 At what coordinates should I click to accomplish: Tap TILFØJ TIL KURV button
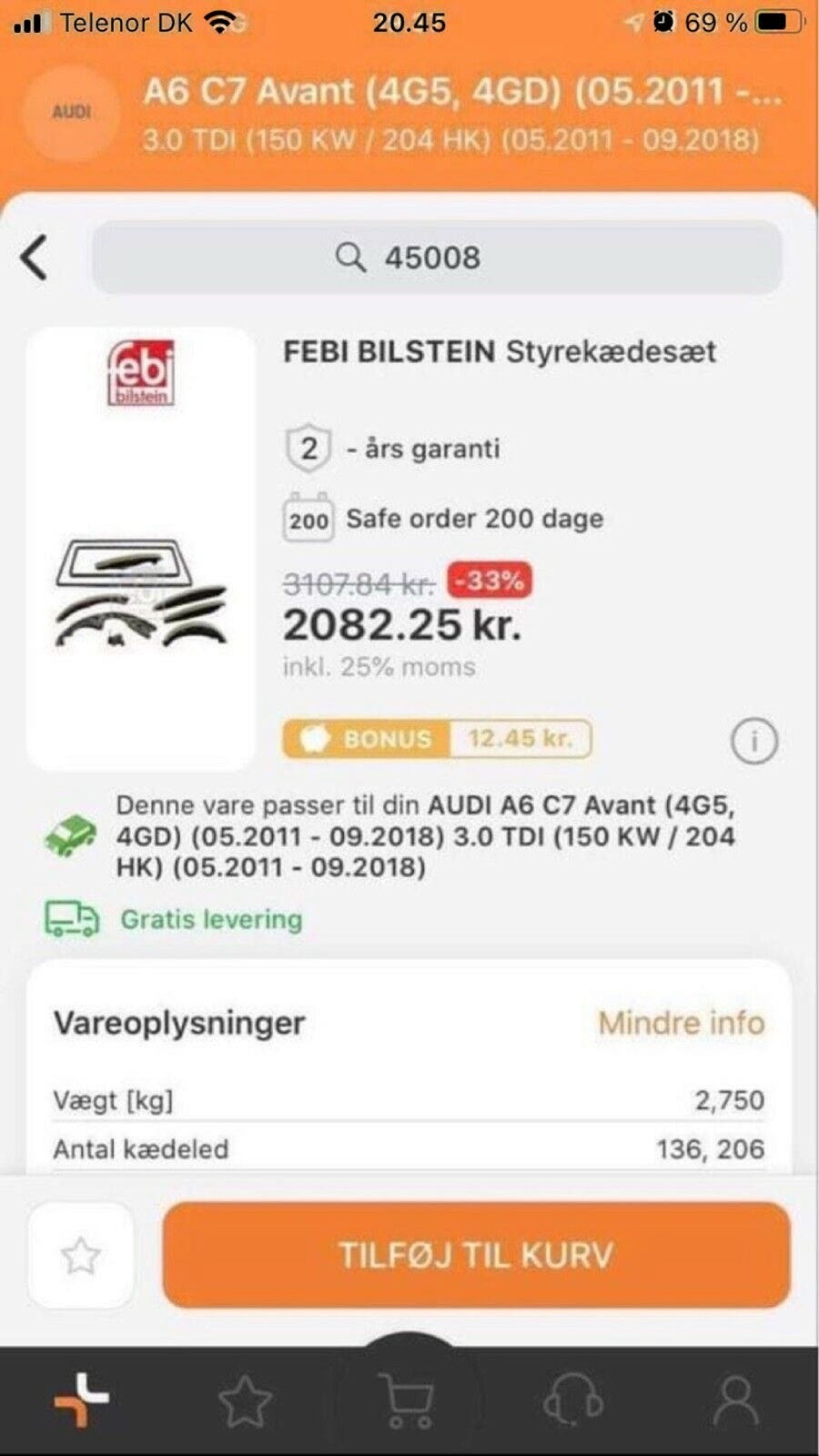[x=476, y=1255]
